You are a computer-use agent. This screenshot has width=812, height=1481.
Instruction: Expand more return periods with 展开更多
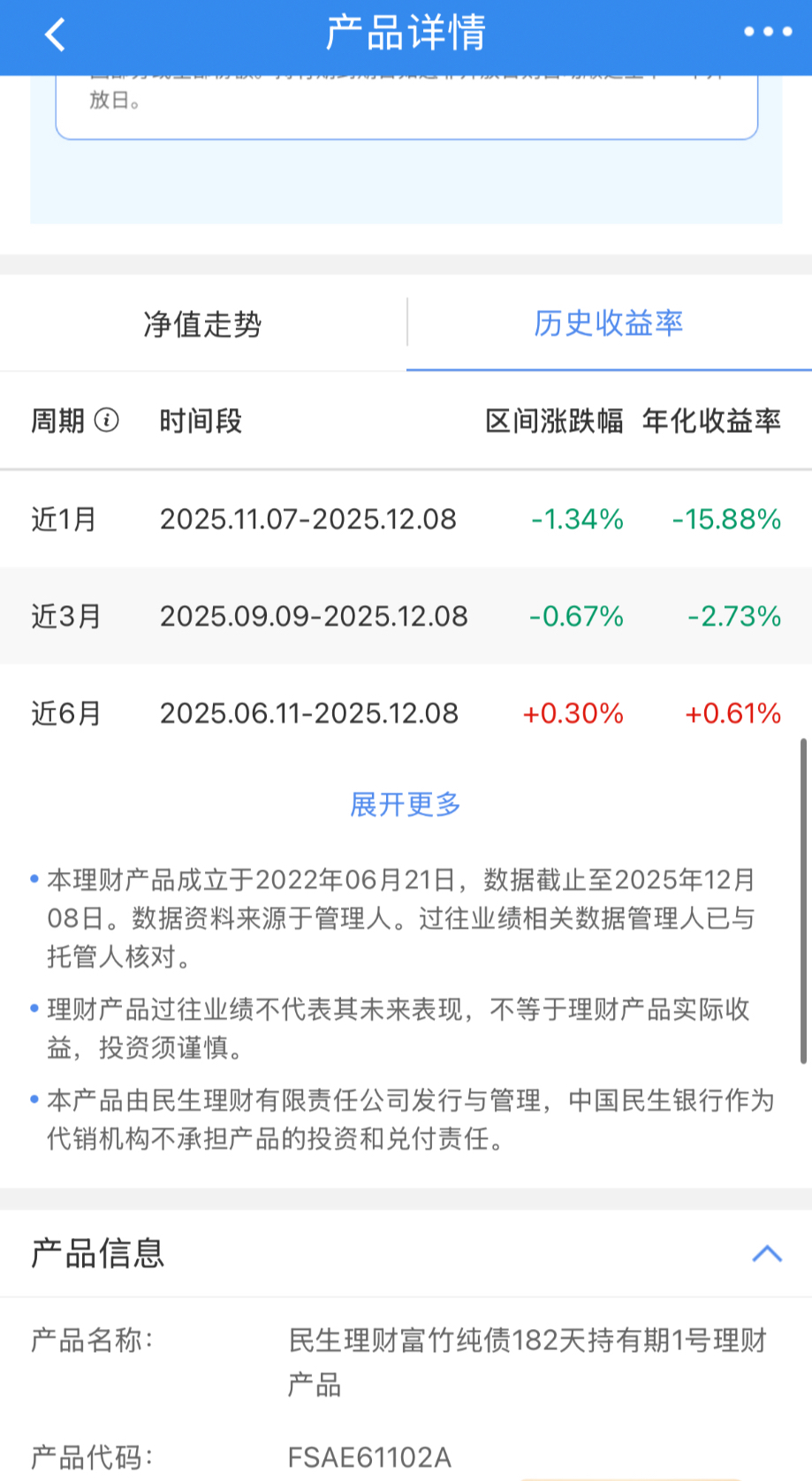pos(406,804)
